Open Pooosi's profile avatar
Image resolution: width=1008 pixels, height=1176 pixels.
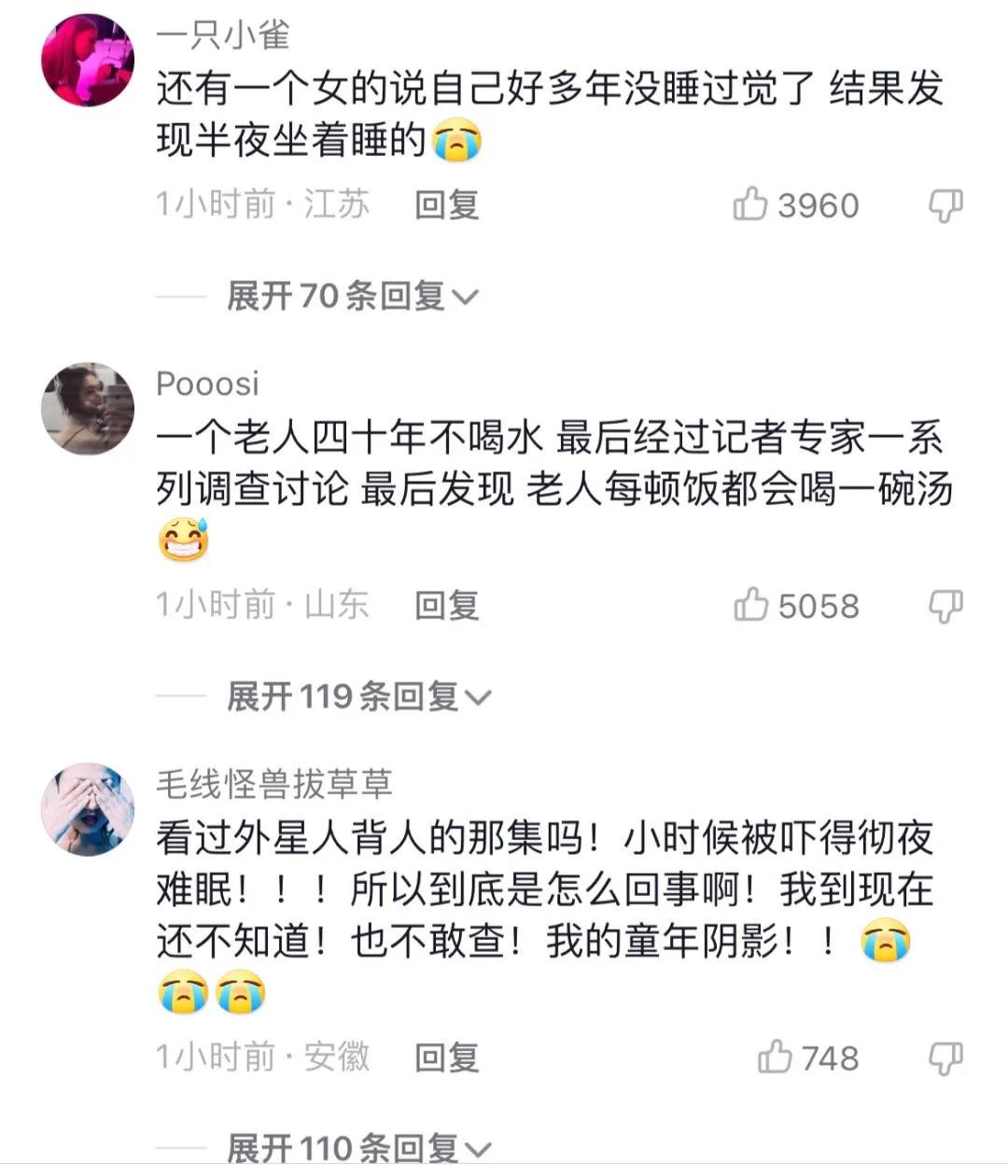coord(89,409)
